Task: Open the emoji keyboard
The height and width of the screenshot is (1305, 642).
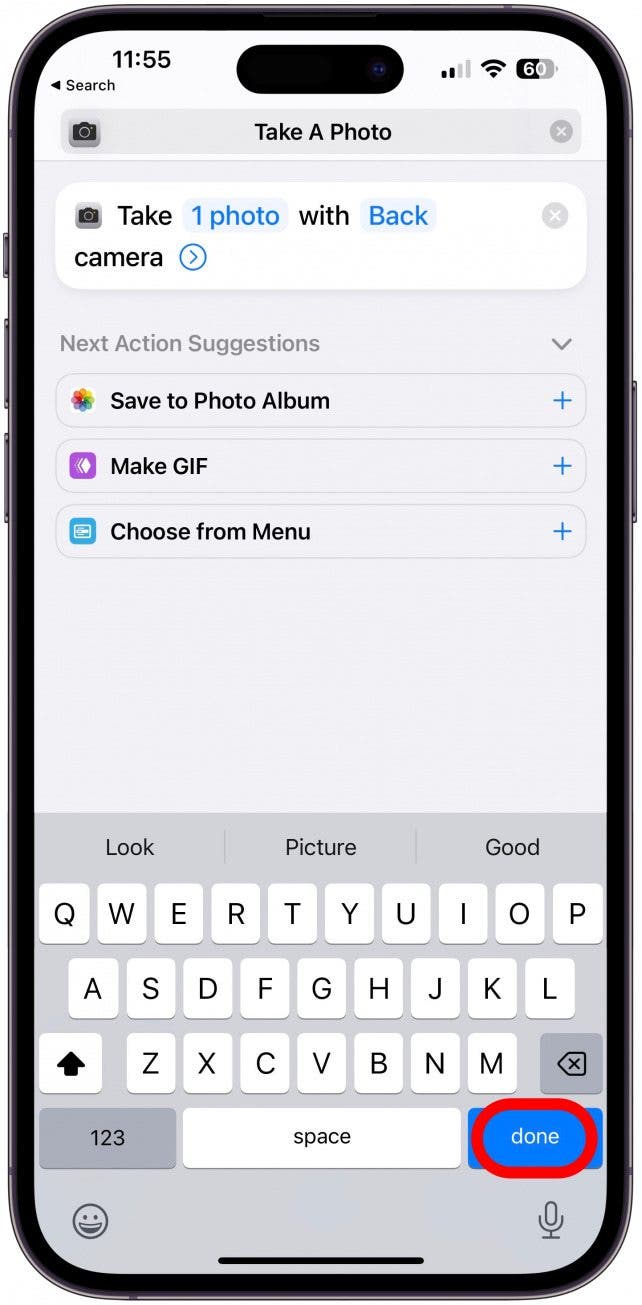Action: point(91,1220)
